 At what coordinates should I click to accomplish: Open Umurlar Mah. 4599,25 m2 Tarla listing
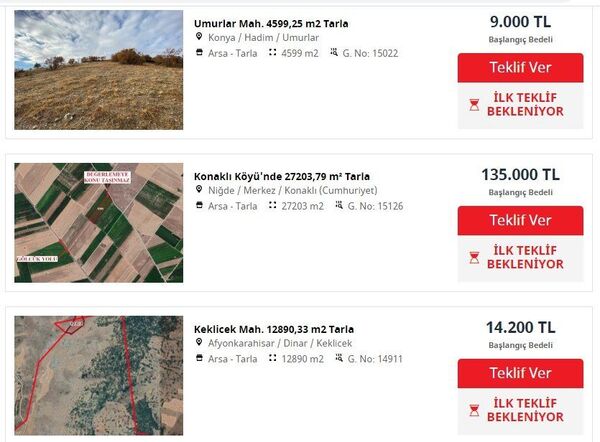tap(271, 23)
